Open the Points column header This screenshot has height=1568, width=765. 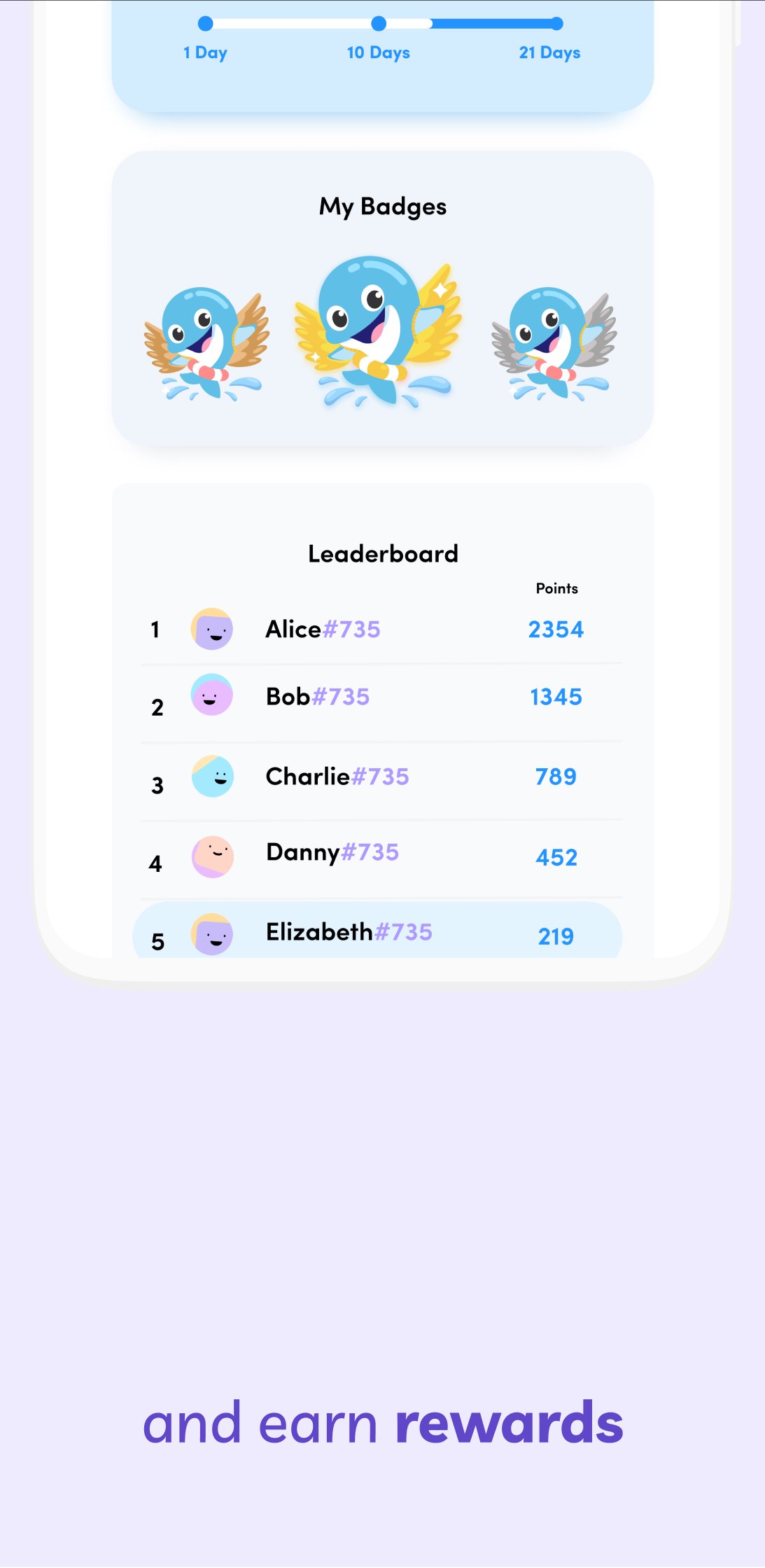[x=556, y=588]
